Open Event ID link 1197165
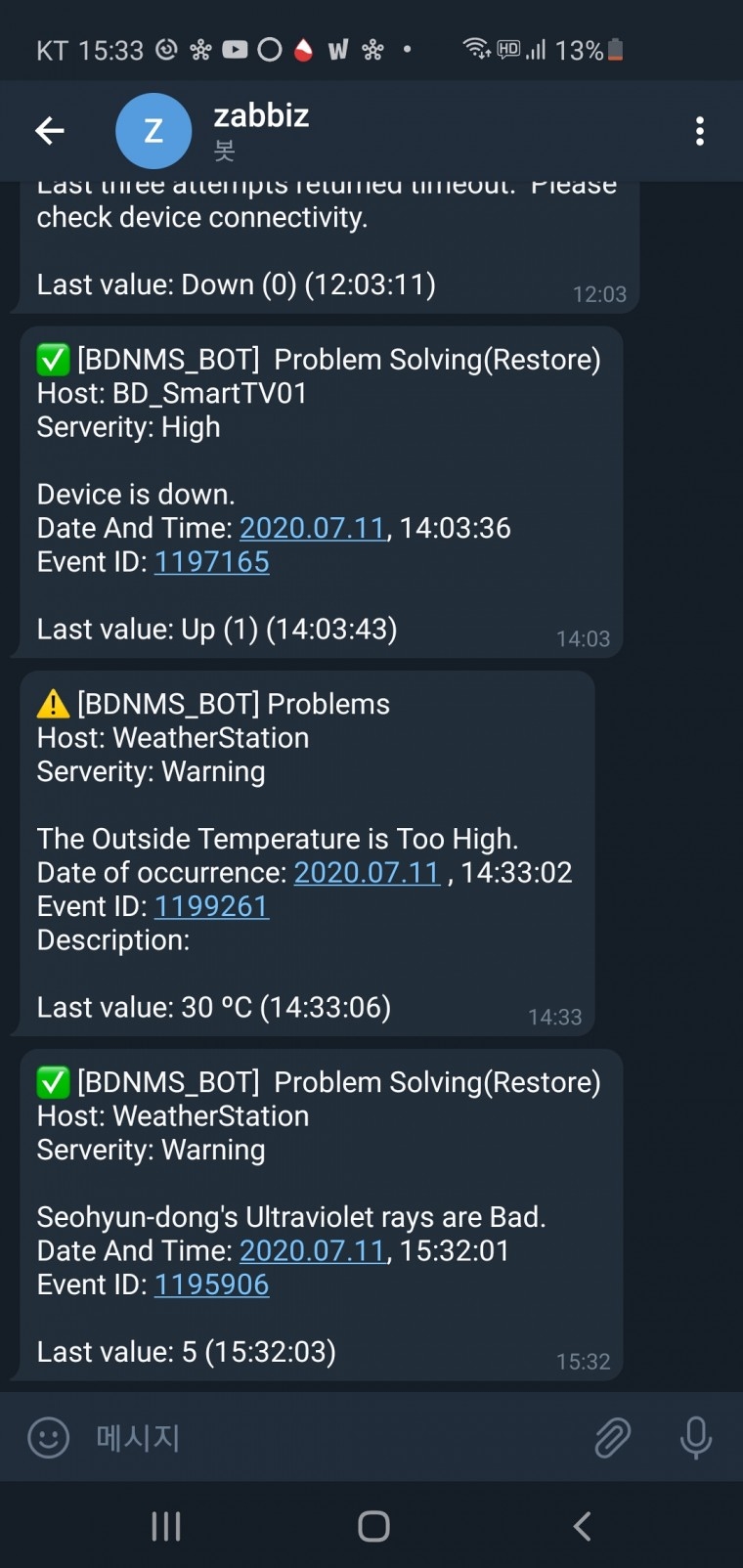Viewport: 743px width, 1568px height. click(x=211, y=562)
